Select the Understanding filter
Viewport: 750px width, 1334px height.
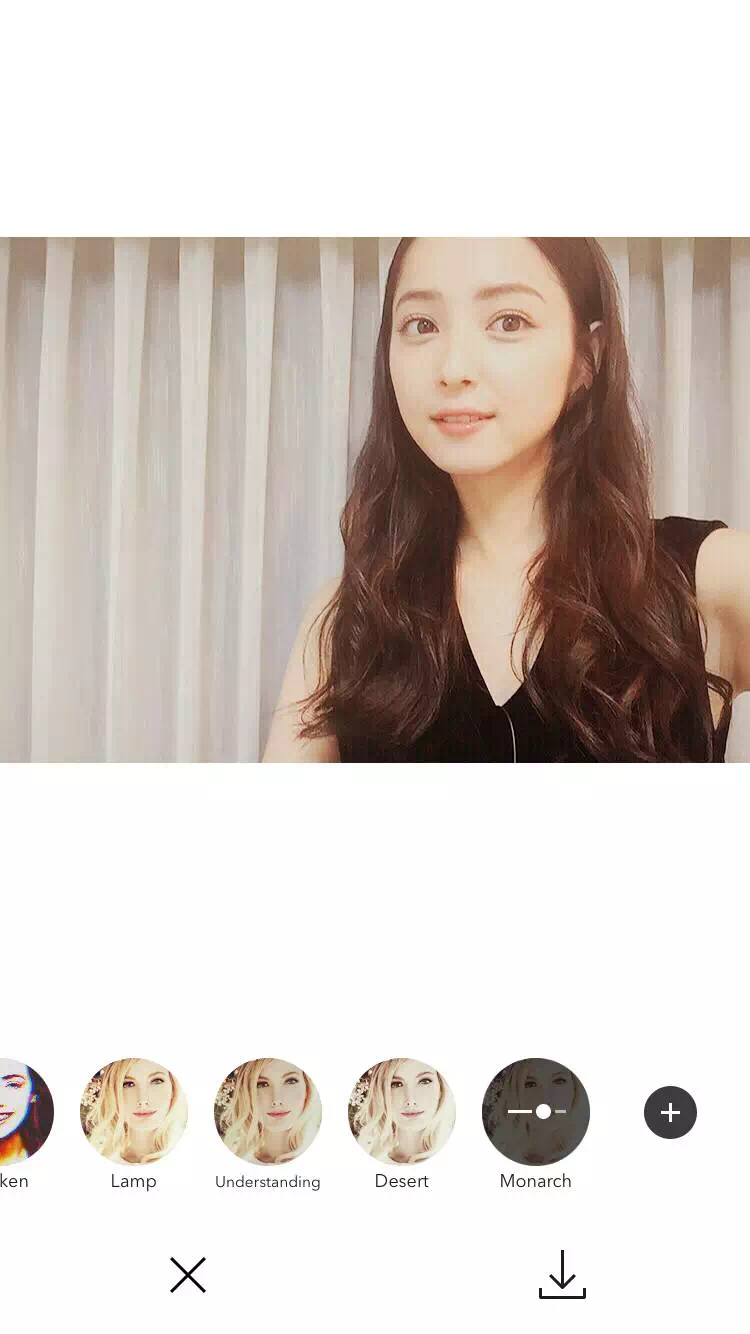coord(267,1112)
